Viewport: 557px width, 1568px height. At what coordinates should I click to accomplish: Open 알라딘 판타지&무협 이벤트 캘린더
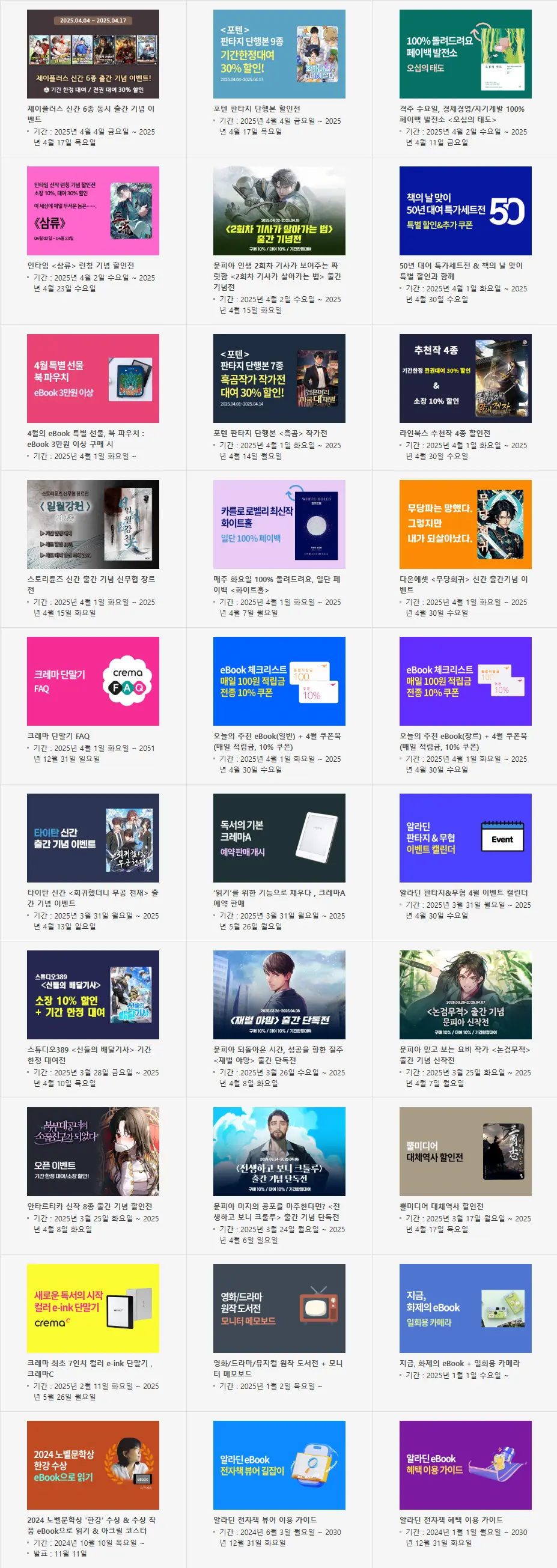point(465,837)
